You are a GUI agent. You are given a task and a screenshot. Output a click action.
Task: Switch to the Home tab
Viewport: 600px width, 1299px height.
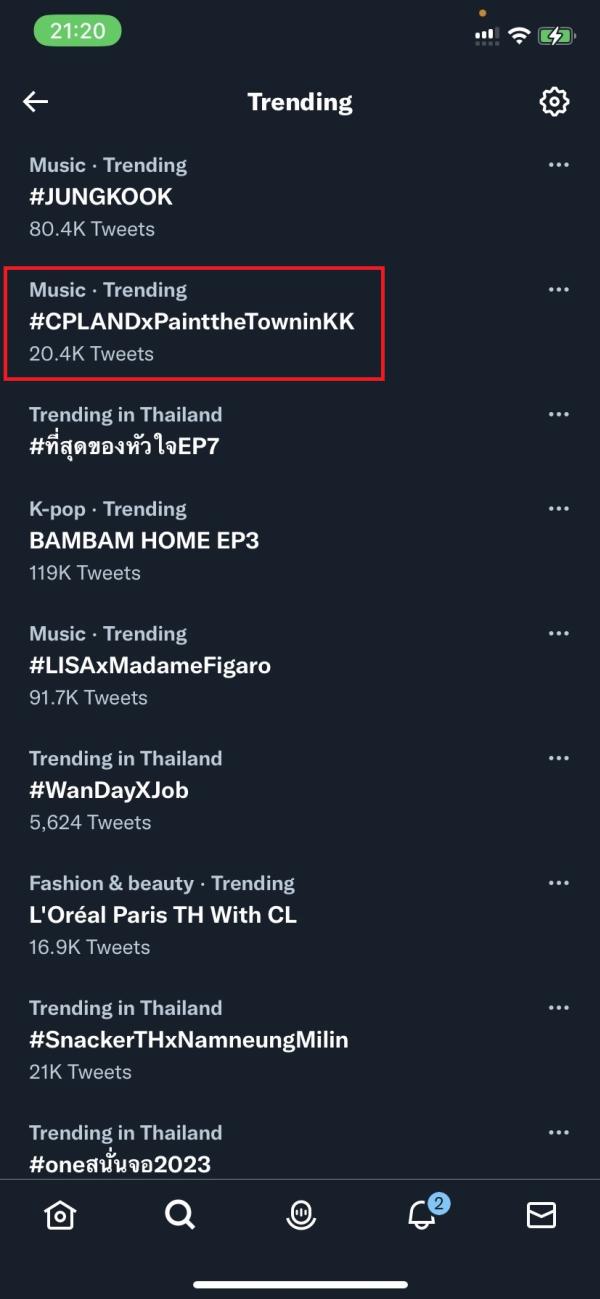60,1215
